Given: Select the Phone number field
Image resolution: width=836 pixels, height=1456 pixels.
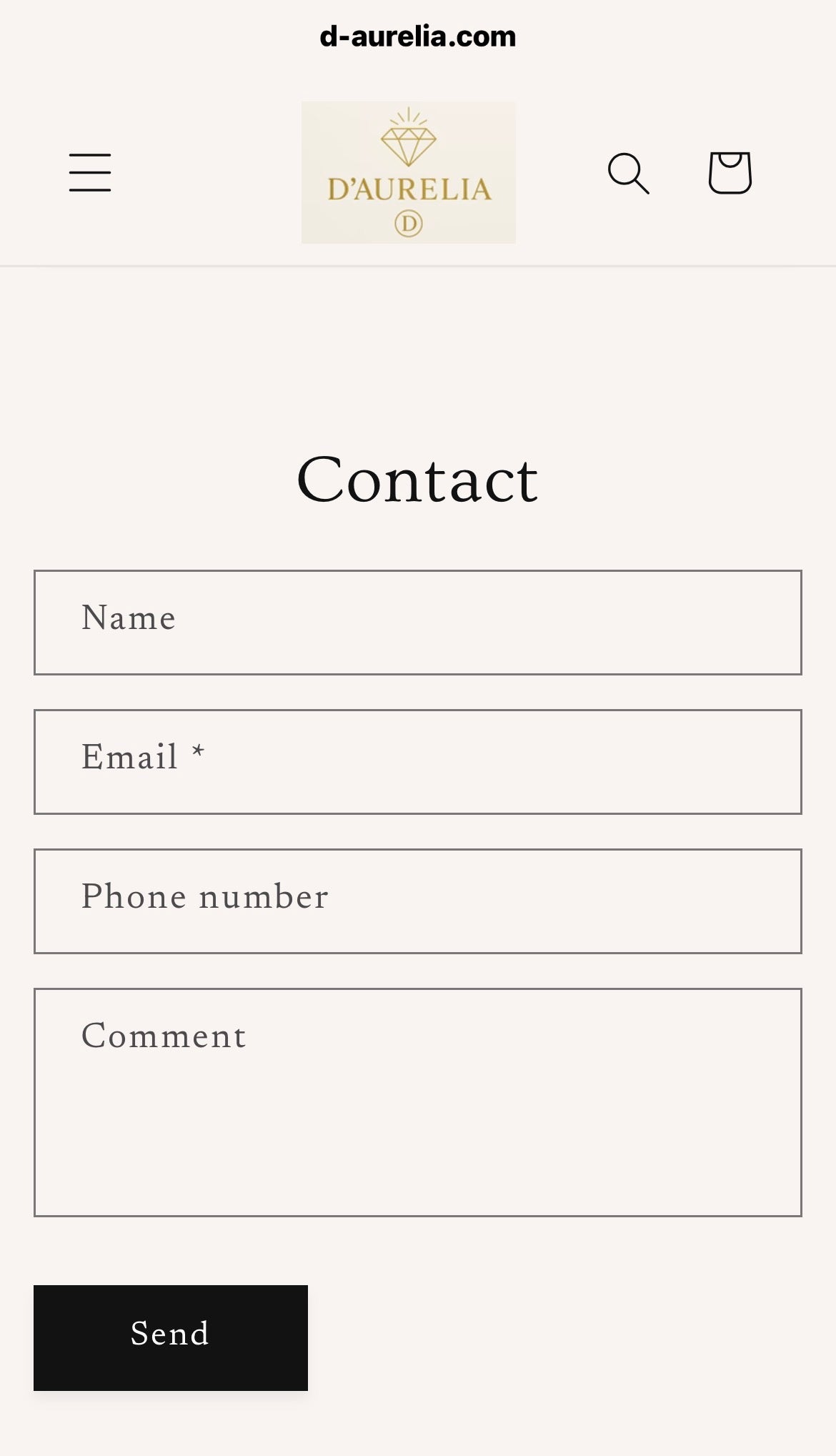Looking at the screenshot, I should pos(417,901).
